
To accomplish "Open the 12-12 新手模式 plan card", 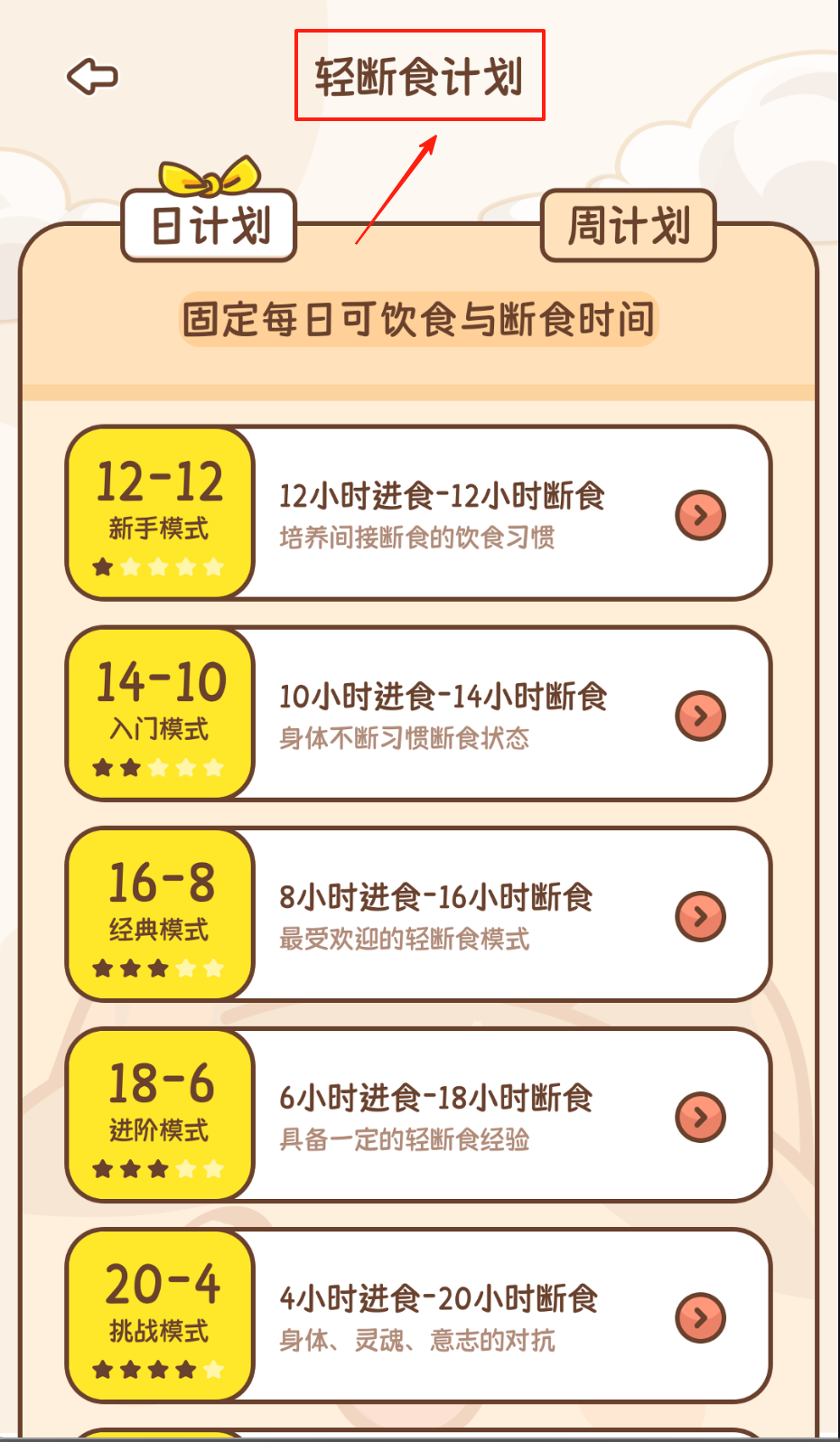I will tap(419, 513).
